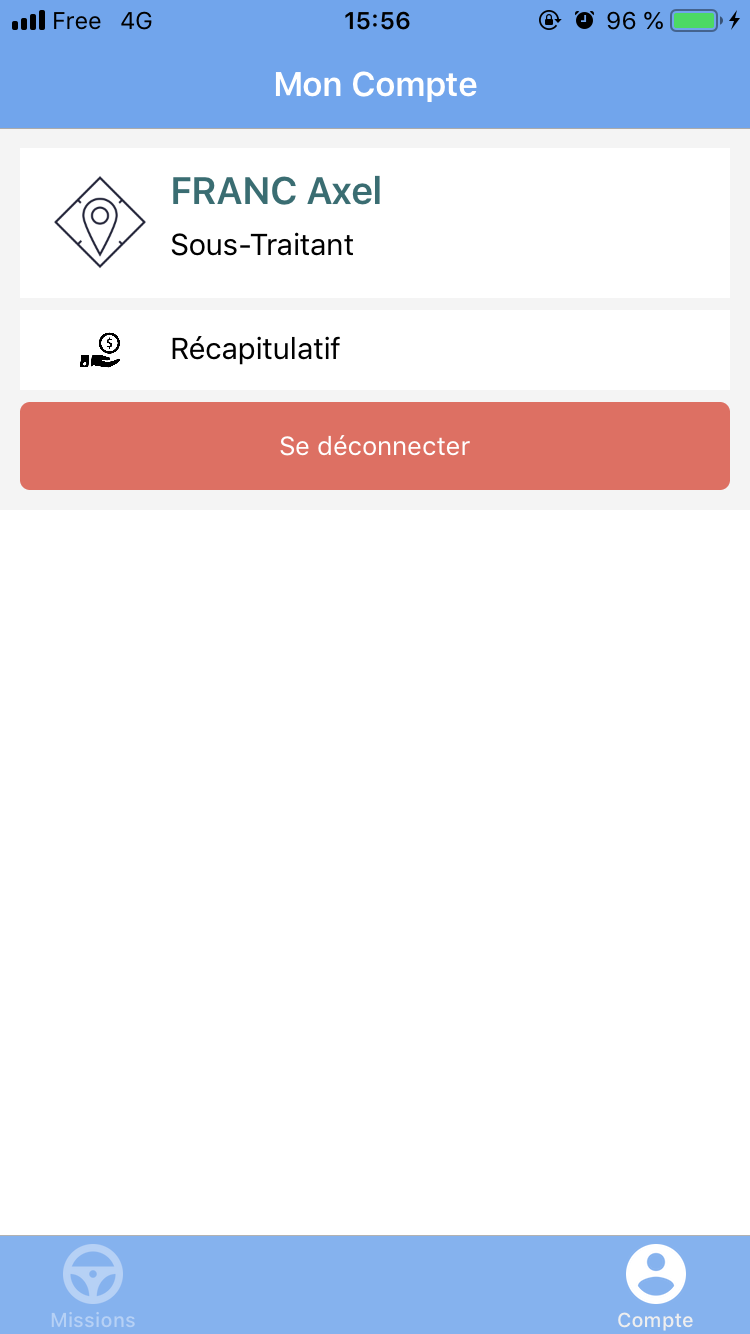The image size is (750, 1334).
Task: Open the profile card at top
Action: [x=375, y=222]
